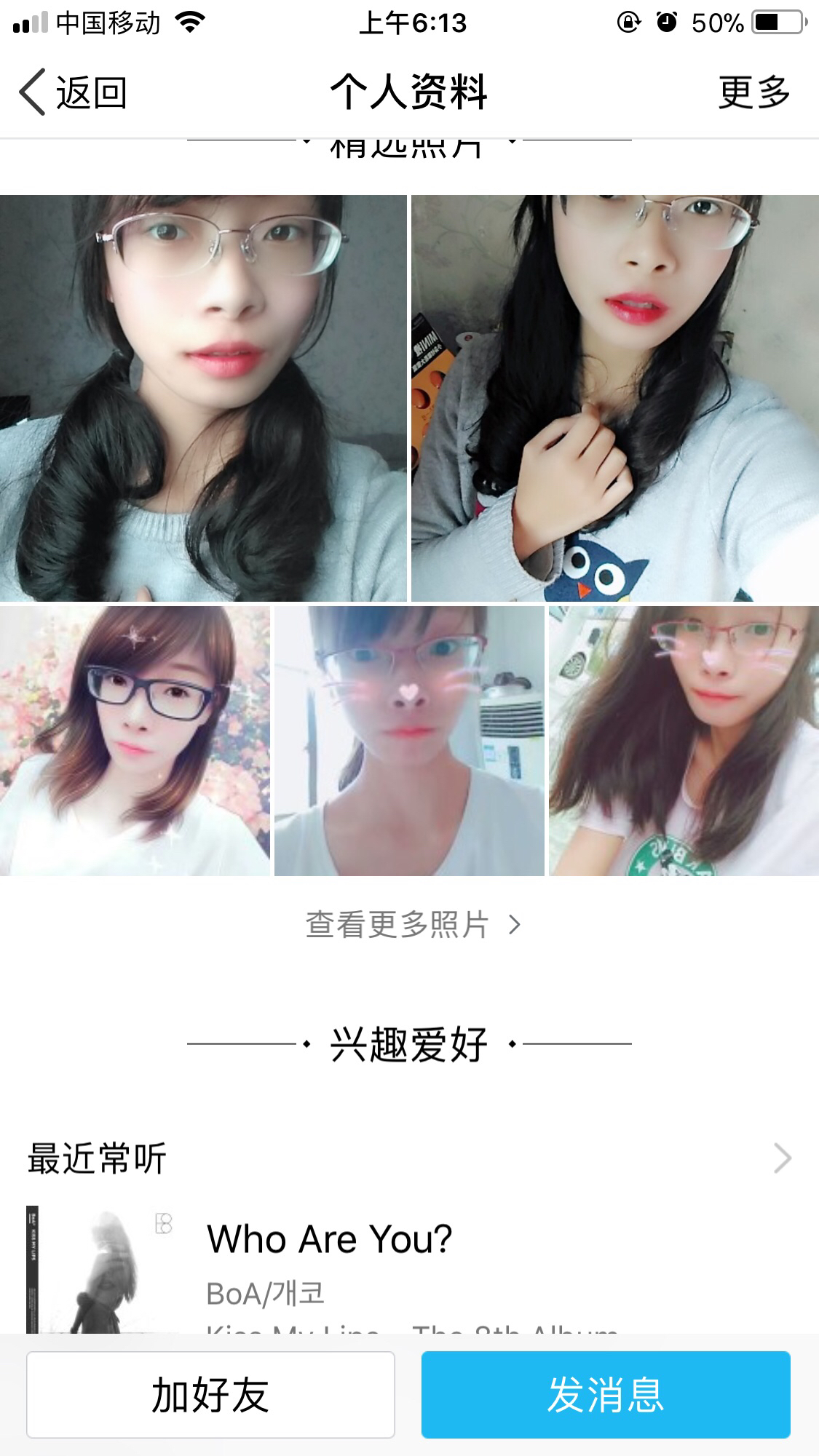View the photo in front of pink flowers
This screenshot has height=1456, width=819.
point(135,741)
